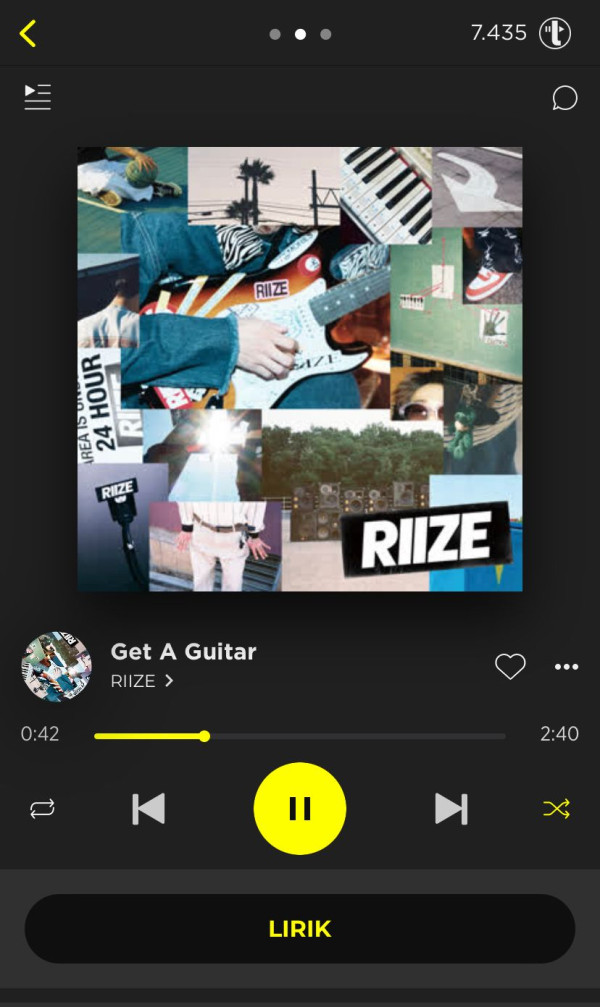Open the play queue list
Screen dimensions: 600x1007
[37, 97]
